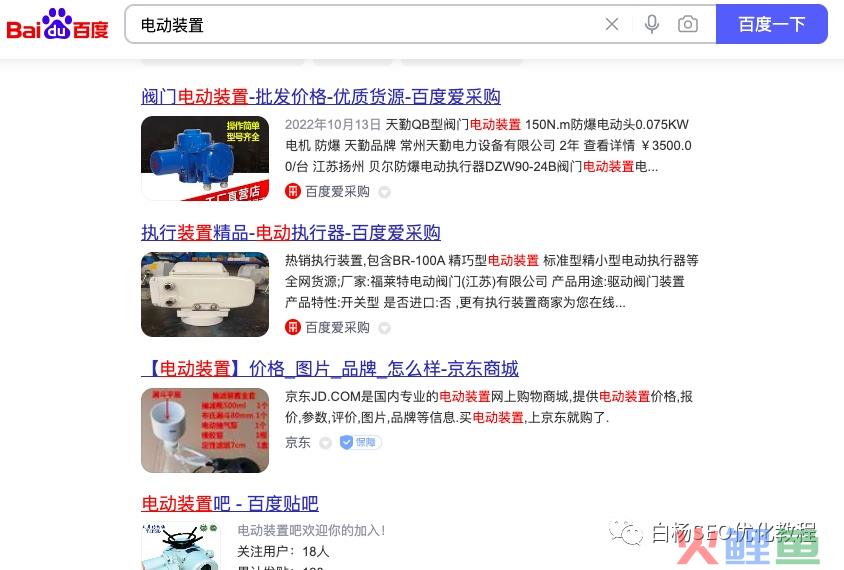Tap the white electric actuator thumbnail
Screen dimensions: 844x570
[x=204, y=294]
